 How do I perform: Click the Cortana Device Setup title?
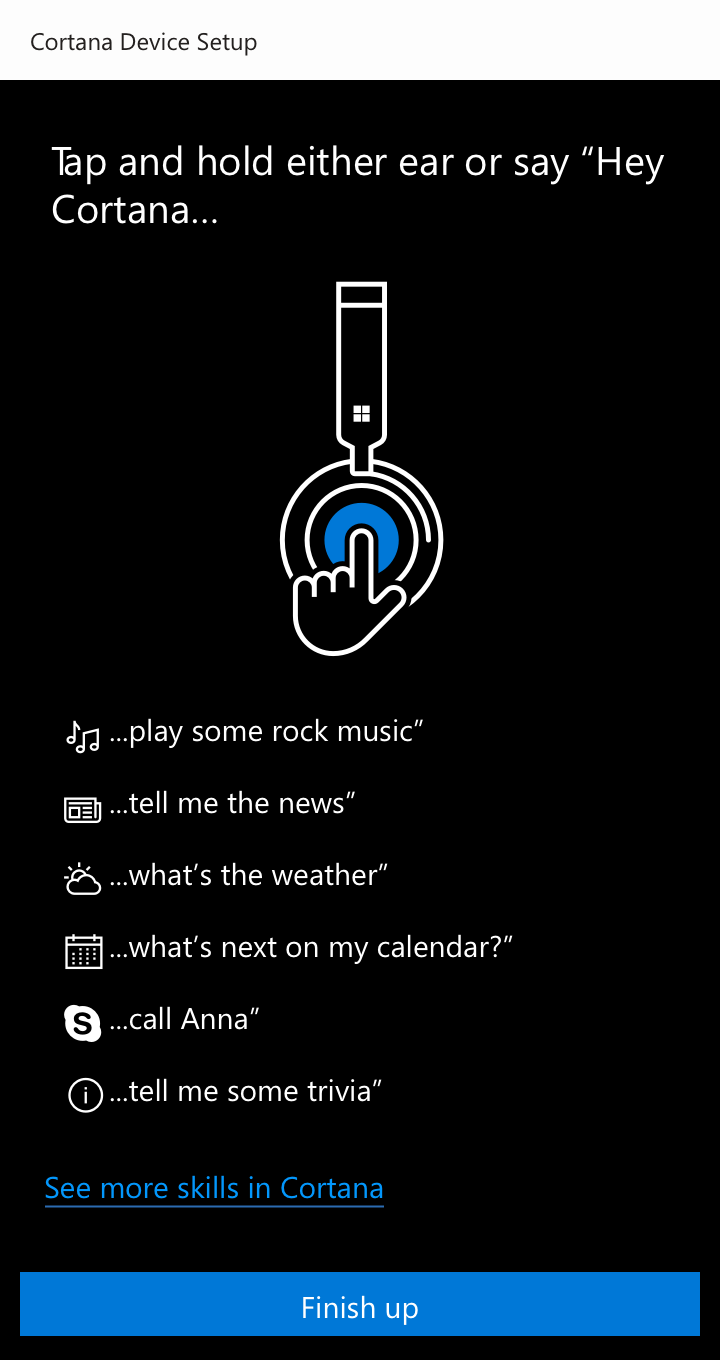click(x=144, y=42)
